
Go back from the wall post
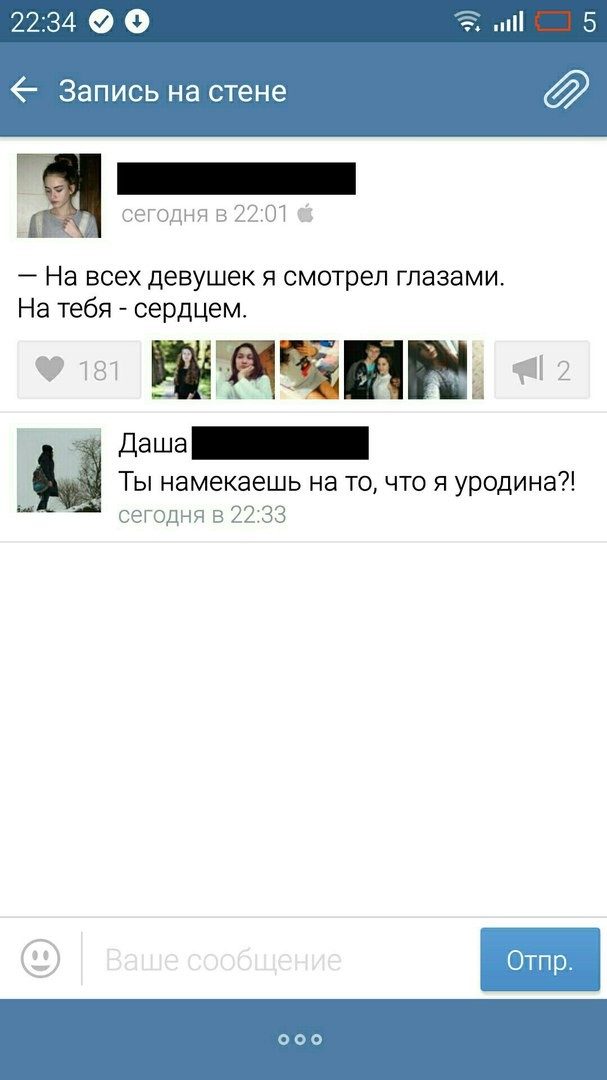pos(24,91)
